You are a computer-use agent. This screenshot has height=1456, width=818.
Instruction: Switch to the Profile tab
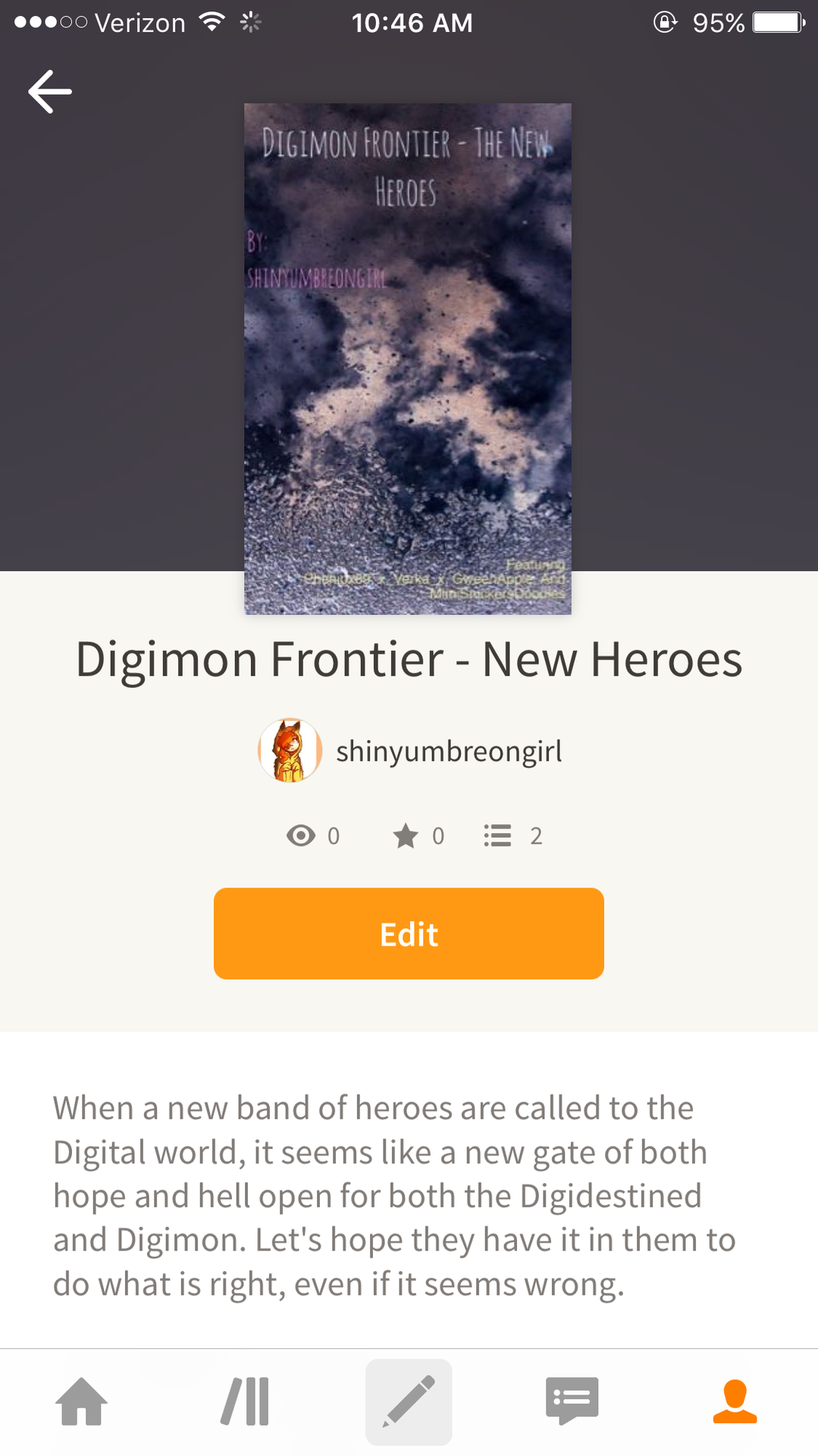(x=735, y=1401)
